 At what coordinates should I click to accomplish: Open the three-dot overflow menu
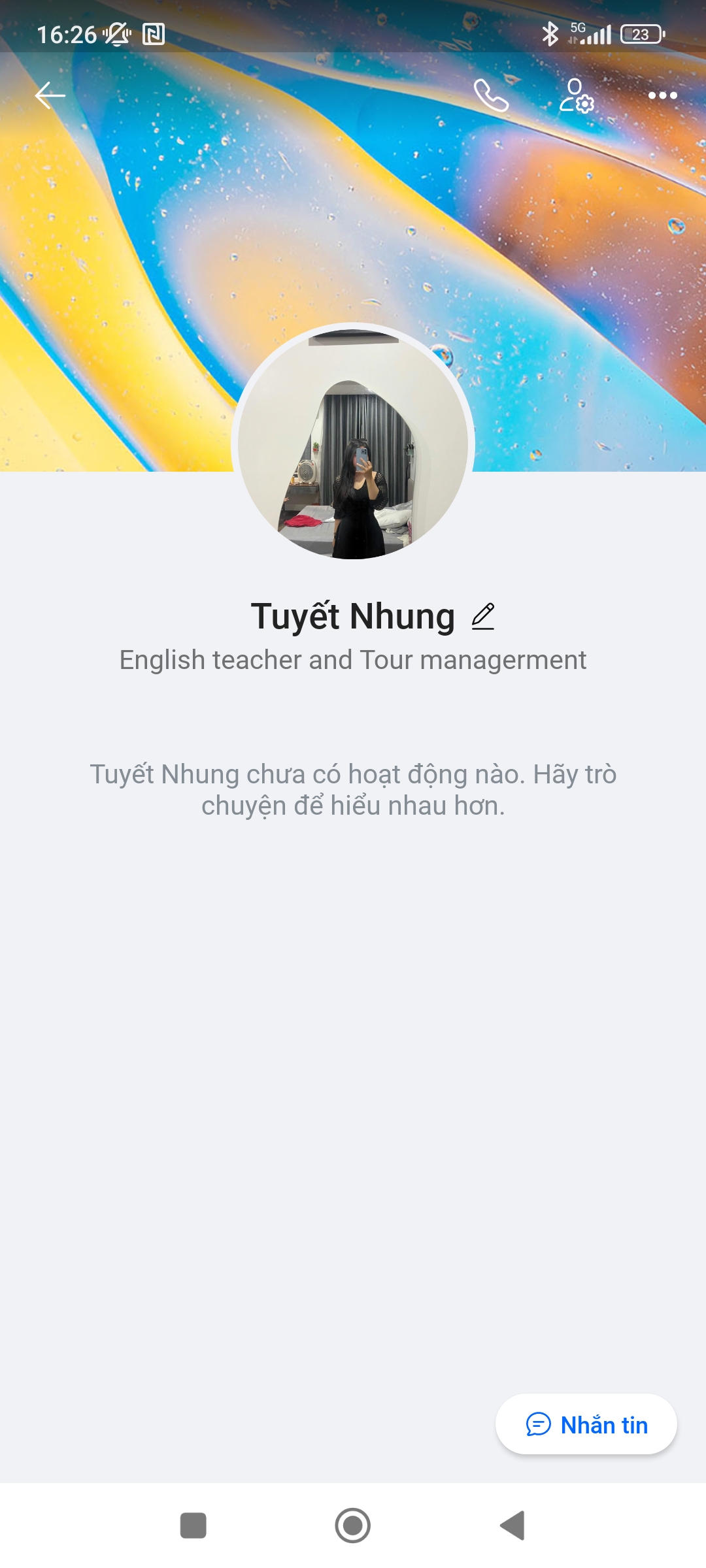pyautogui.click(x=662, y=95)
